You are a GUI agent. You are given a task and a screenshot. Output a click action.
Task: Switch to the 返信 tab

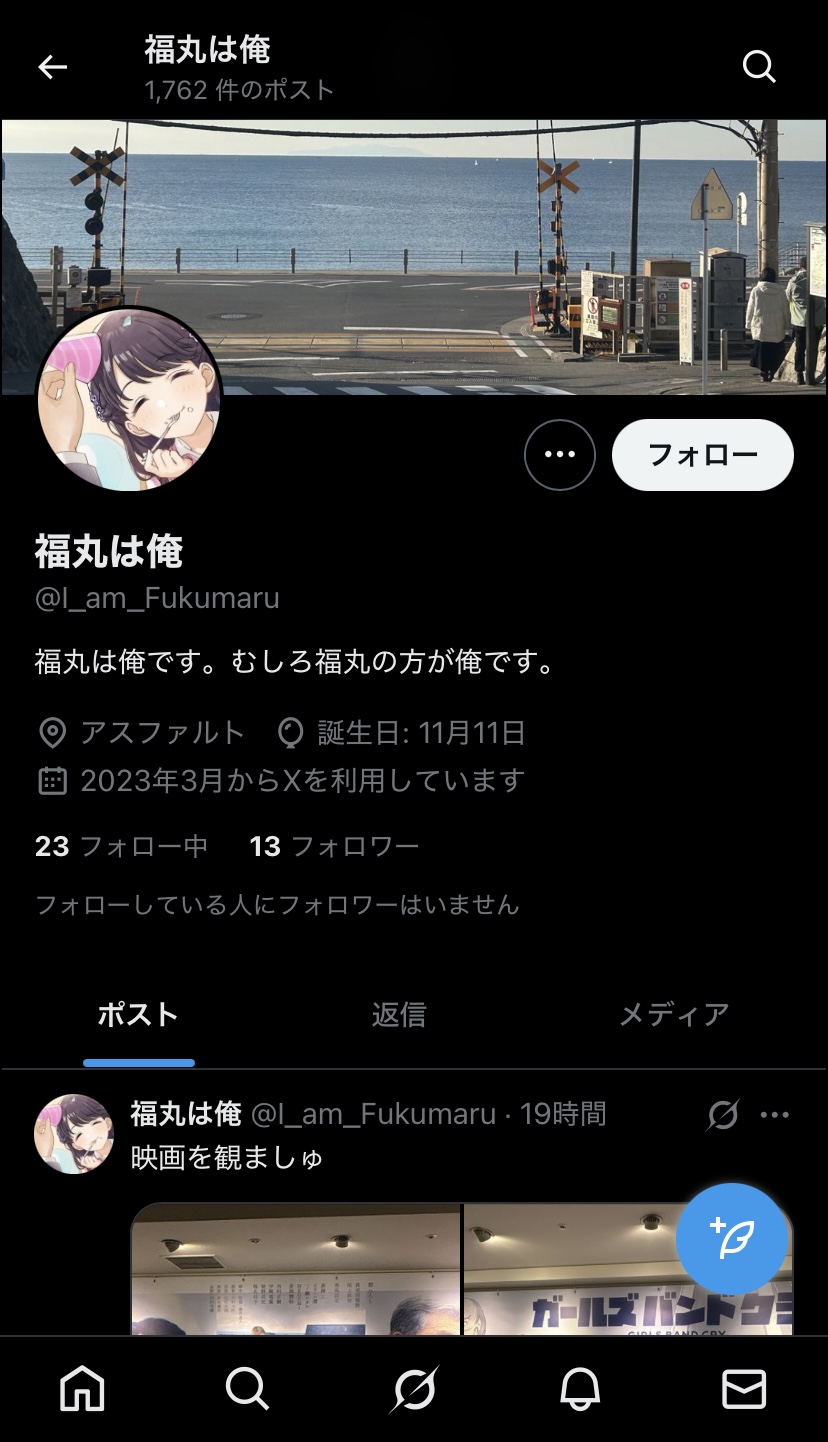[x=399, y=1015]
